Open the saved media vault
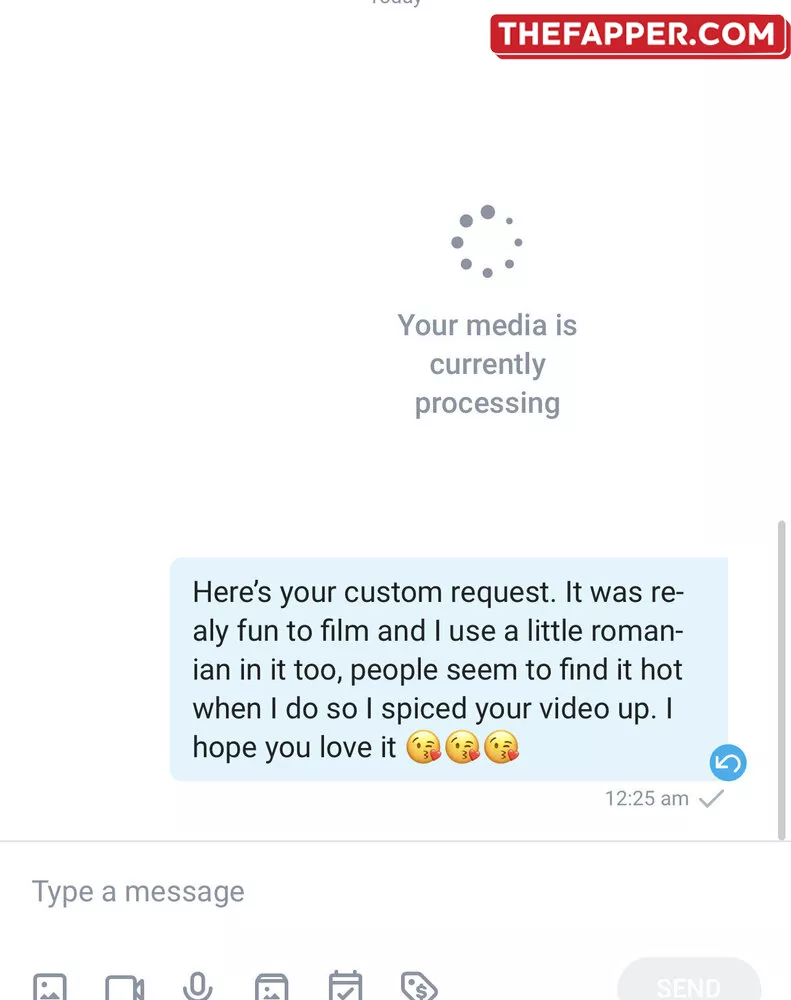The image size is (791, 1000). tap(271, 987)
